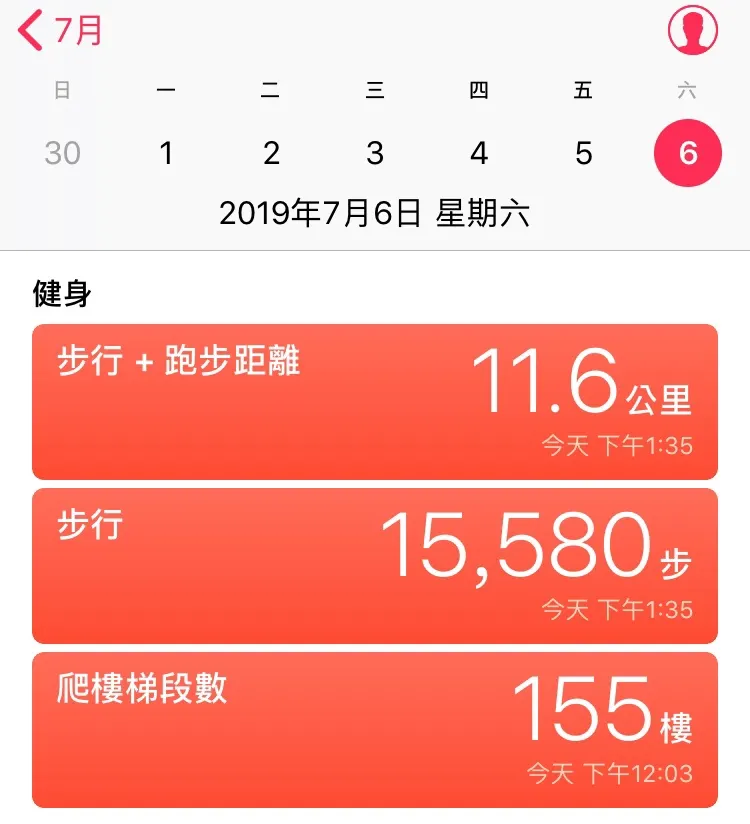
Task: Select July 4 in the week row
Action: pyautogui.click(x=479, y=153)
